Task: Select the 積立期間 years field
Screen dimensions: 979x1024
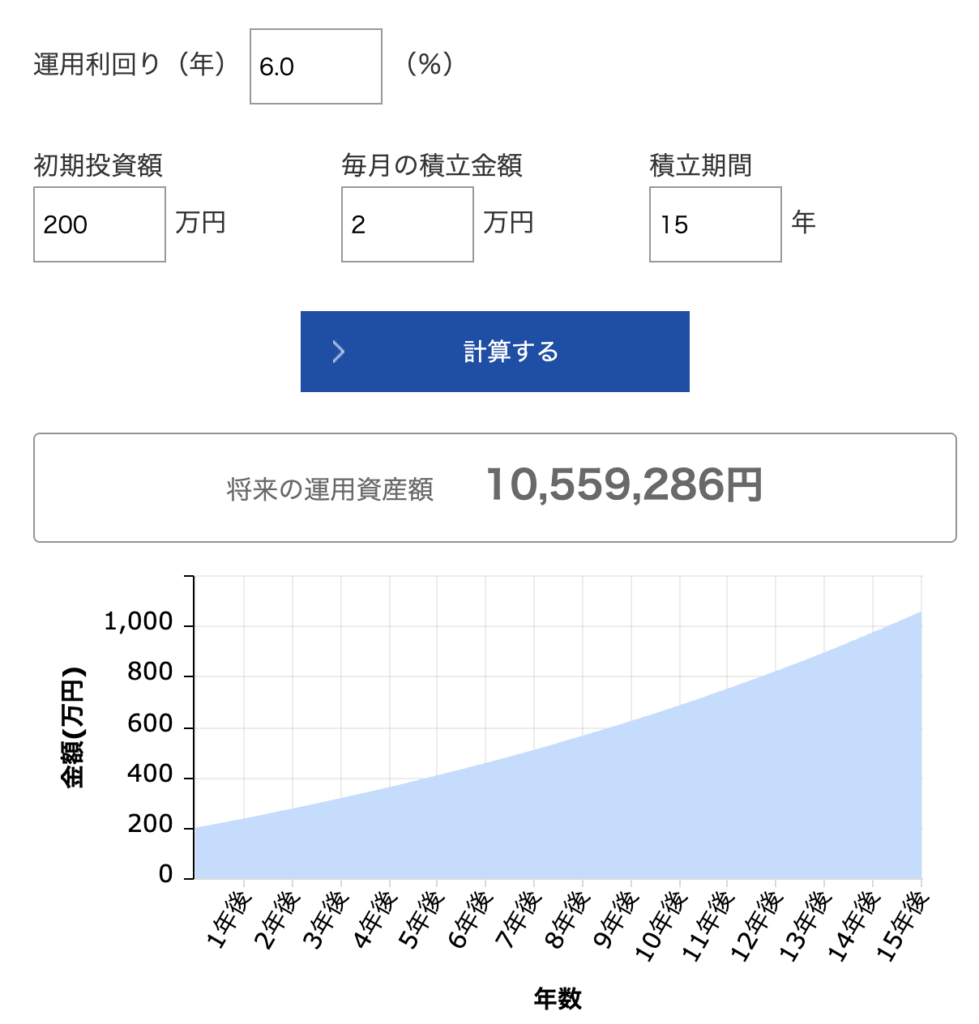Action: click(x=714, y=225)
